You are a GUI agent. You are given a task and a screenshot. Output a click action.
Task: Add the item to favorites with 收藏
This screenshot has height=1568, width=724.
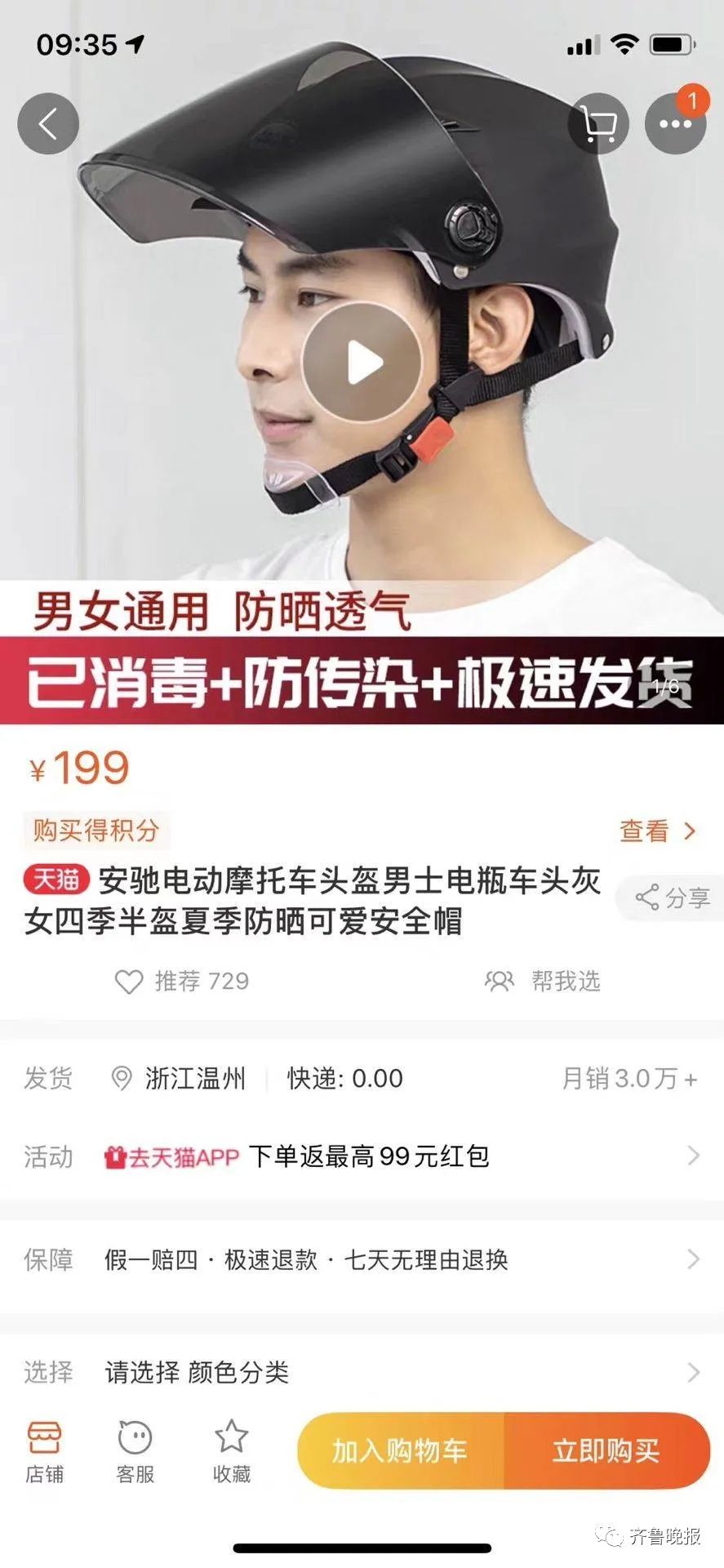[x=232, y=1451]
